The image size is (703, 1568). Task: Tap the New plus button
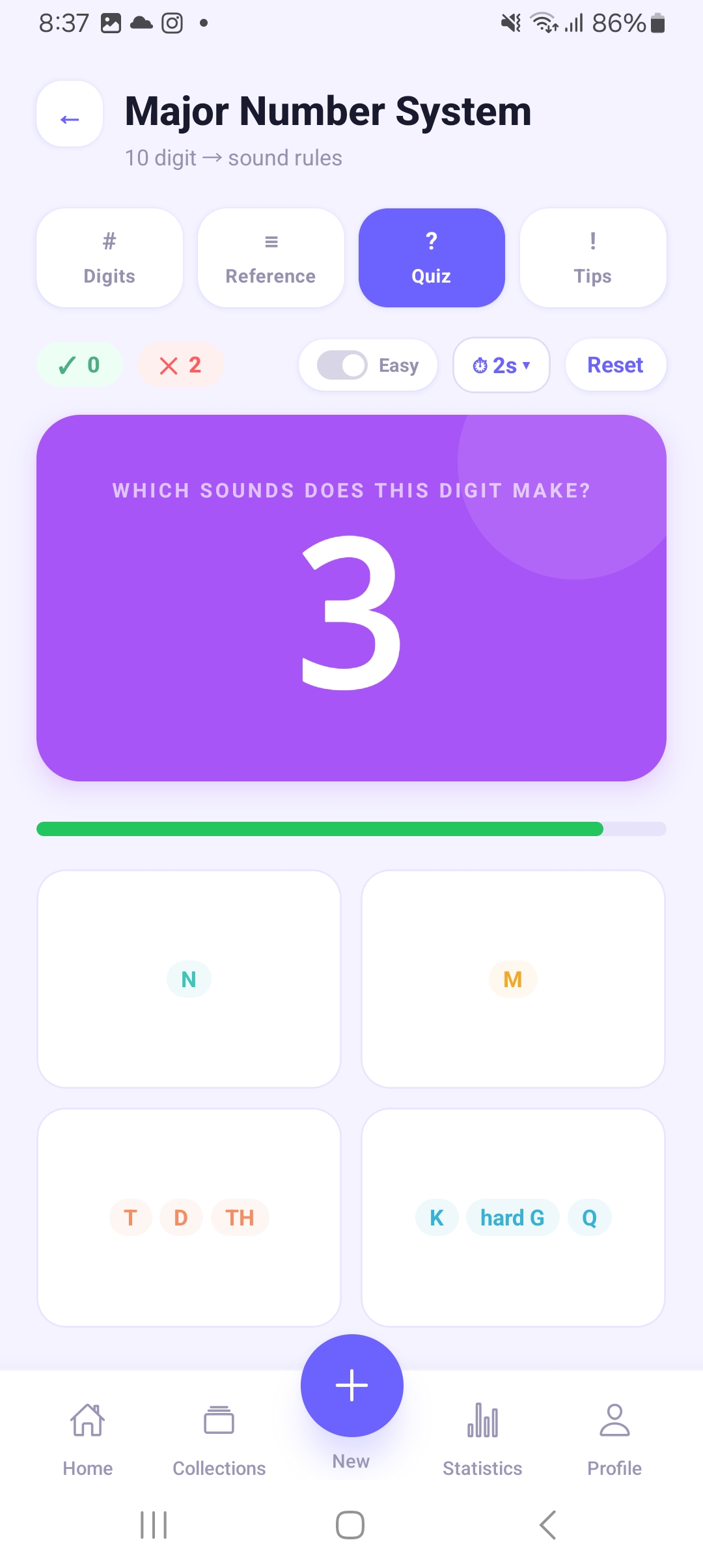tap(352, 1386)
